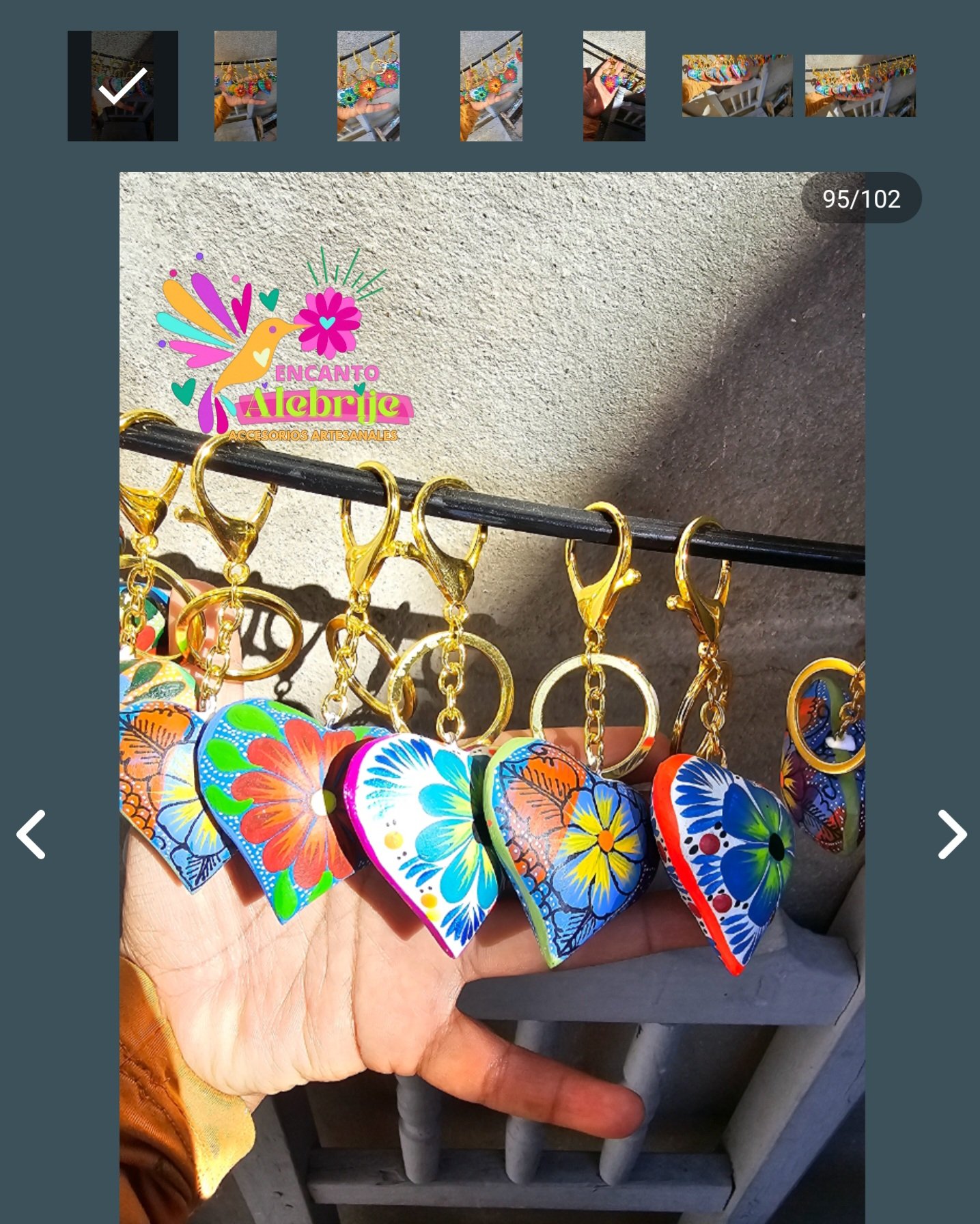
Task: Open the fifth thumbnail in the strip
Action: tap(614, 86)
